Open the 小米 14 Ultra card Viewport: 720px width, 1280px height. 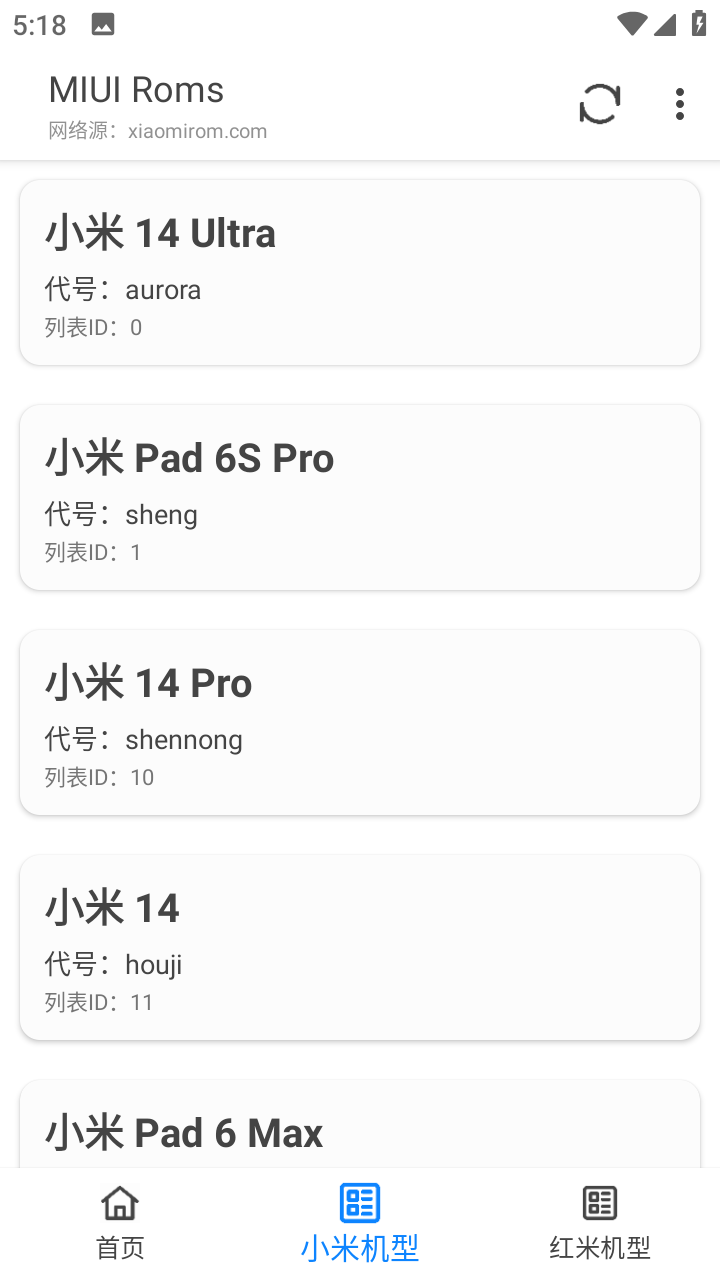pos(359,270)
